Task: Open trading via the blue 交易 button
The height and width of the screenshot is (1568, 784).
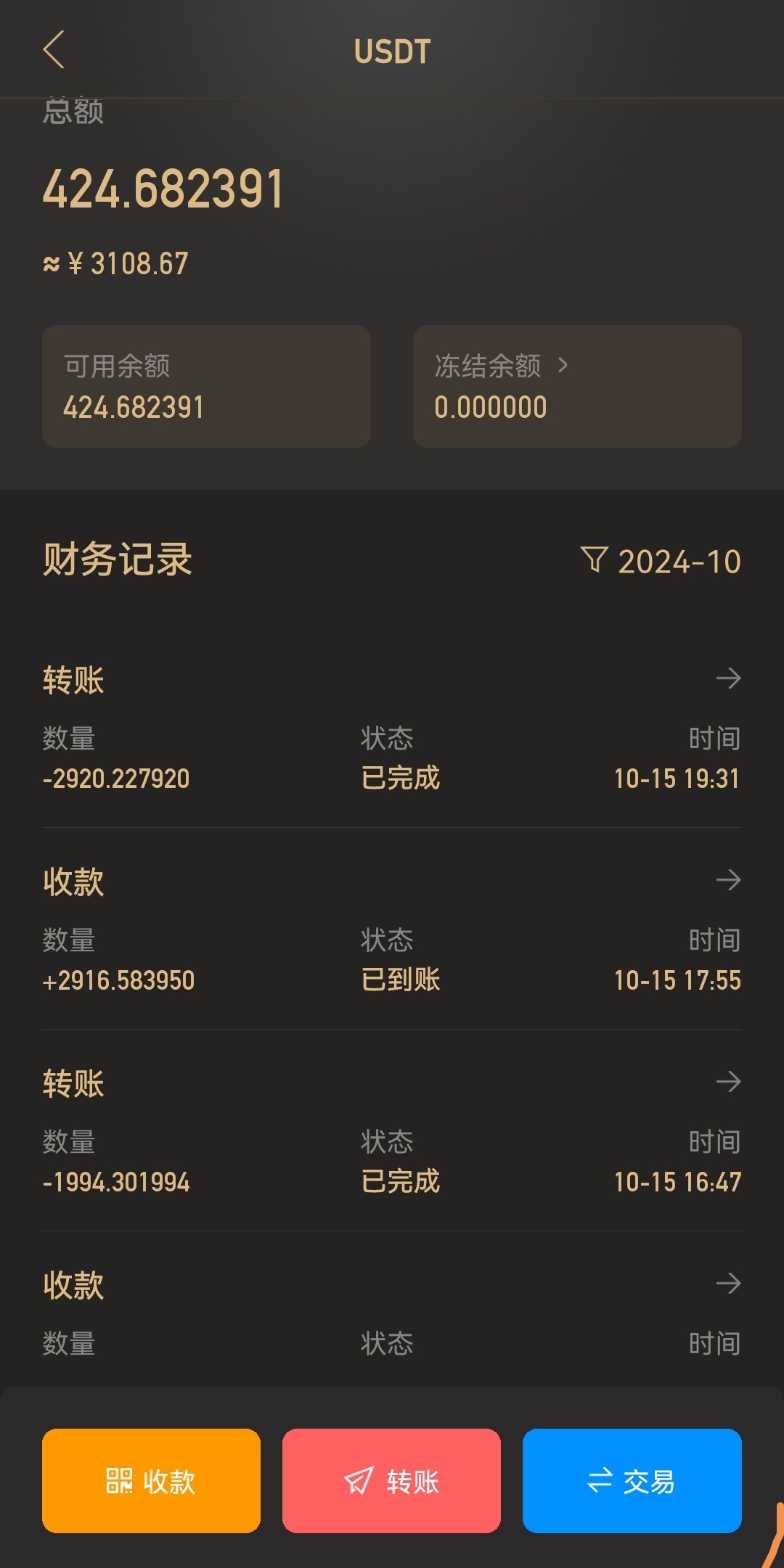Action: point(632,1480)
